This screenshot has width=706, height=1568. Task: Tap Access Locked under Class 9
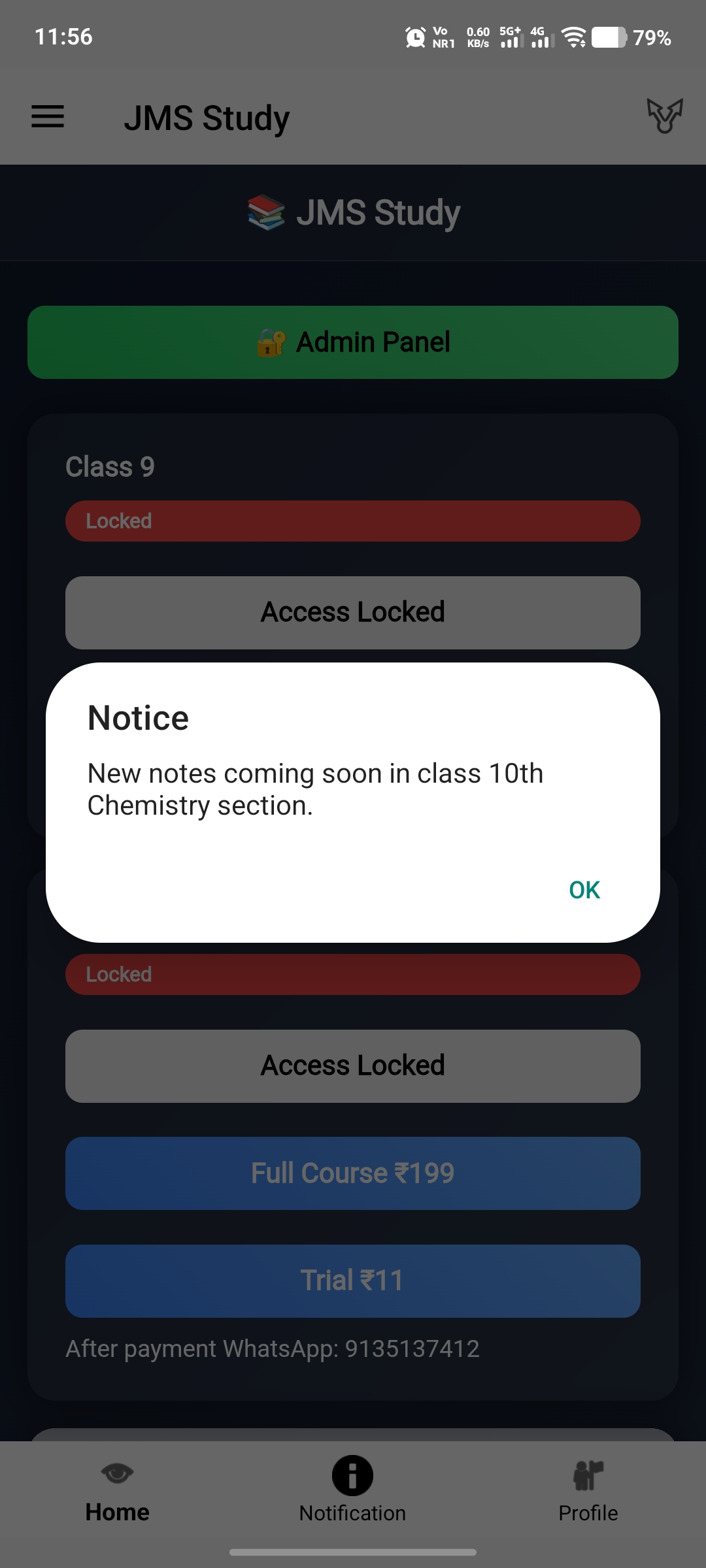[x=353, y=612]
